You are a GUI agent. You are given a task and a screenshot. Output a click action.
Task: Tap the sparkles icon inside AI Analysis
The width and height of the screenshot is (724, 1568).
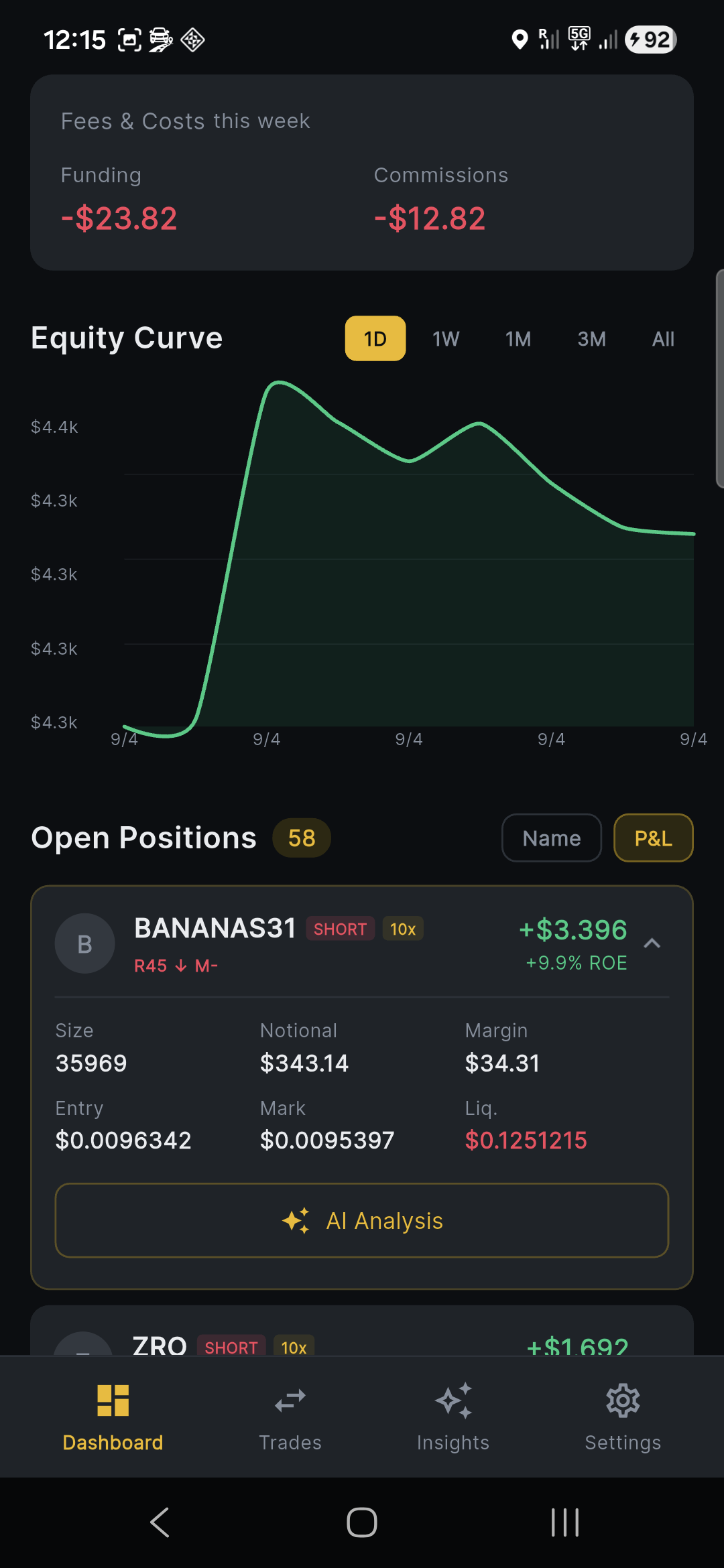click(297, 1220)
